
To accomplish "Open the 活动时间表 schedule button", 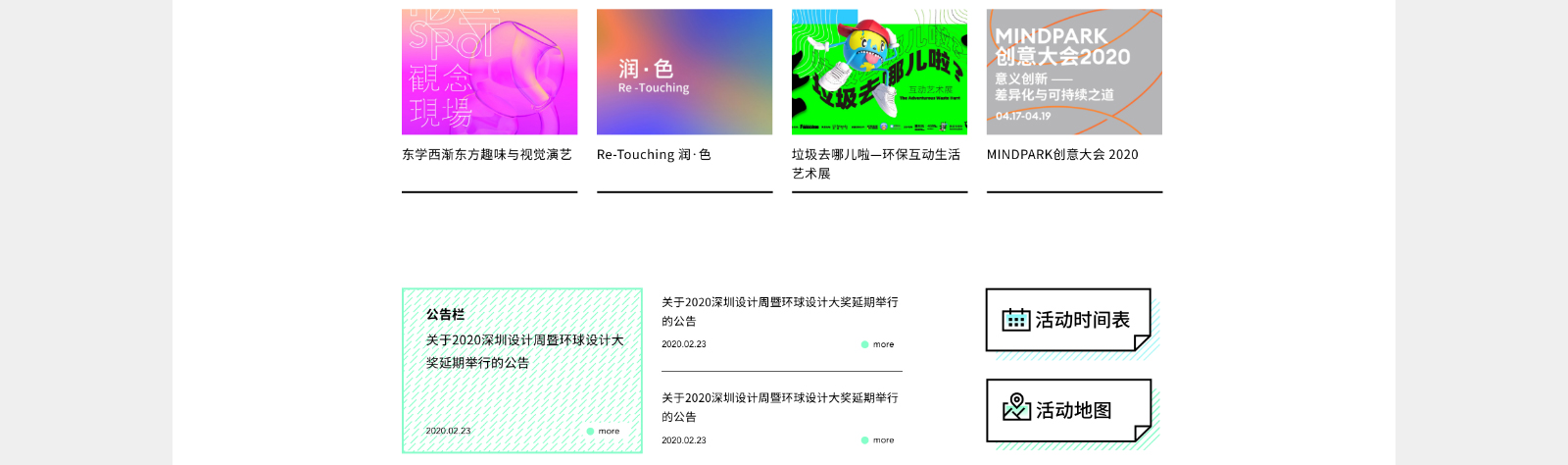I will 1068,320.
